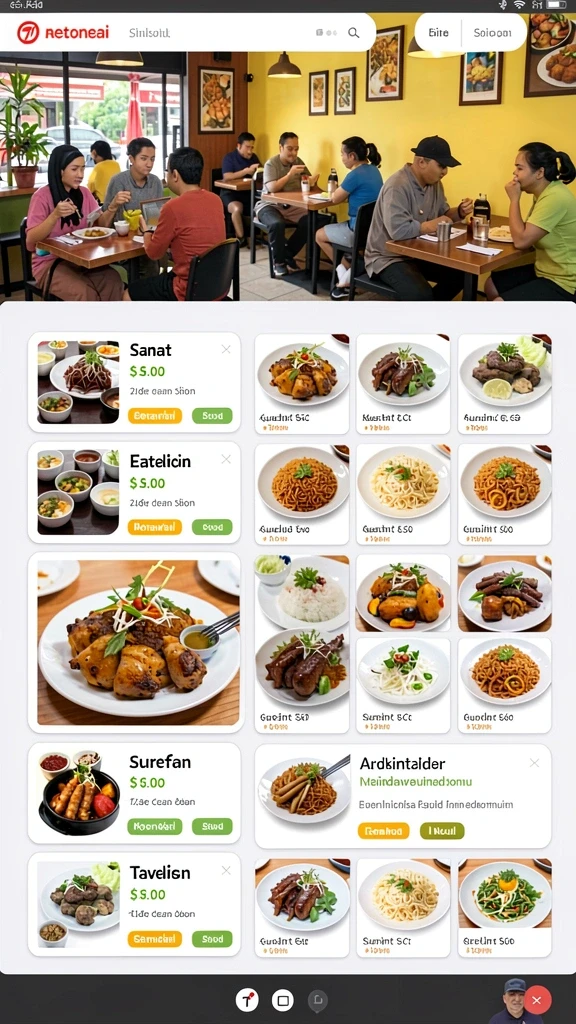
Task: Tap the yellow button in Ardkintalder banner
Action: pos(383,831)
